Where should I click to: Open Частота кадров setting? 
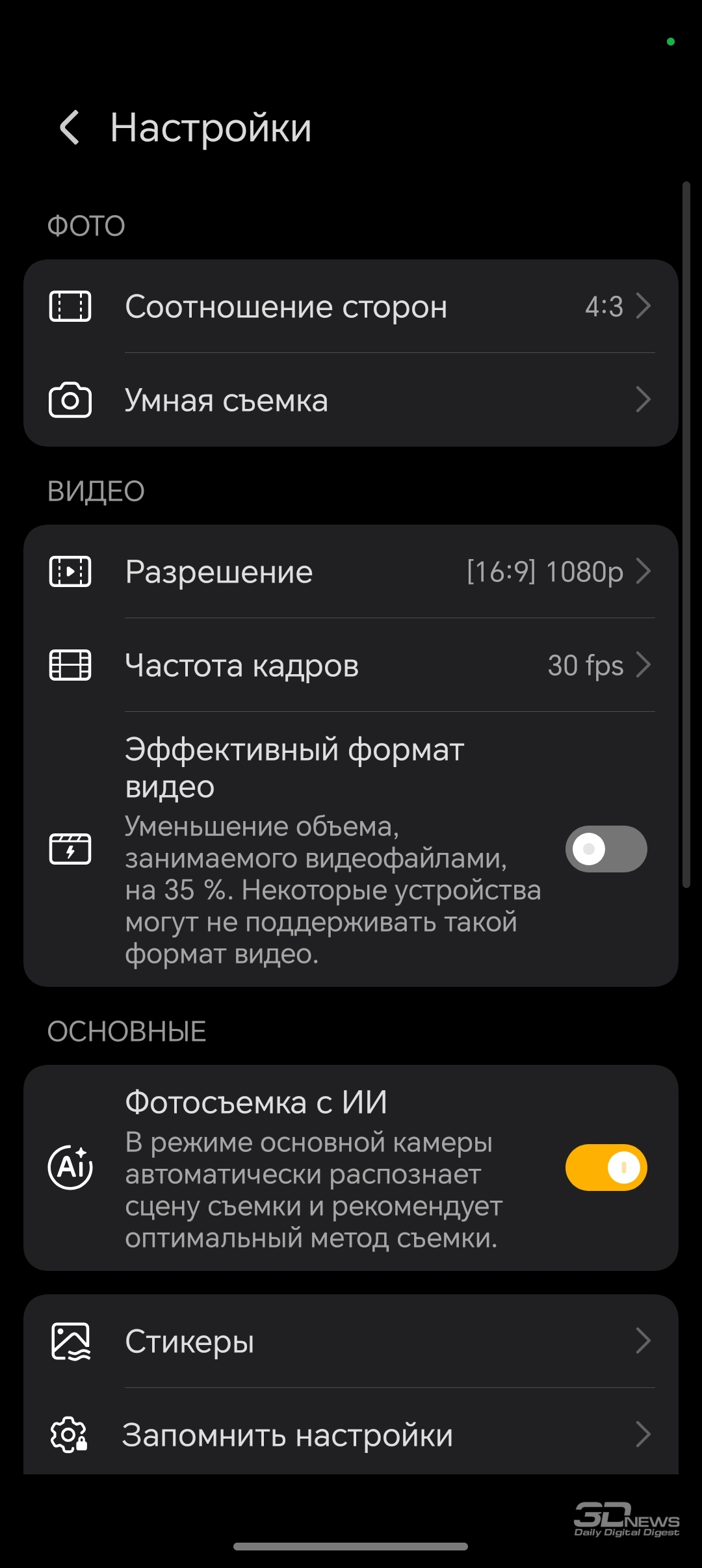tap(351, 665)
